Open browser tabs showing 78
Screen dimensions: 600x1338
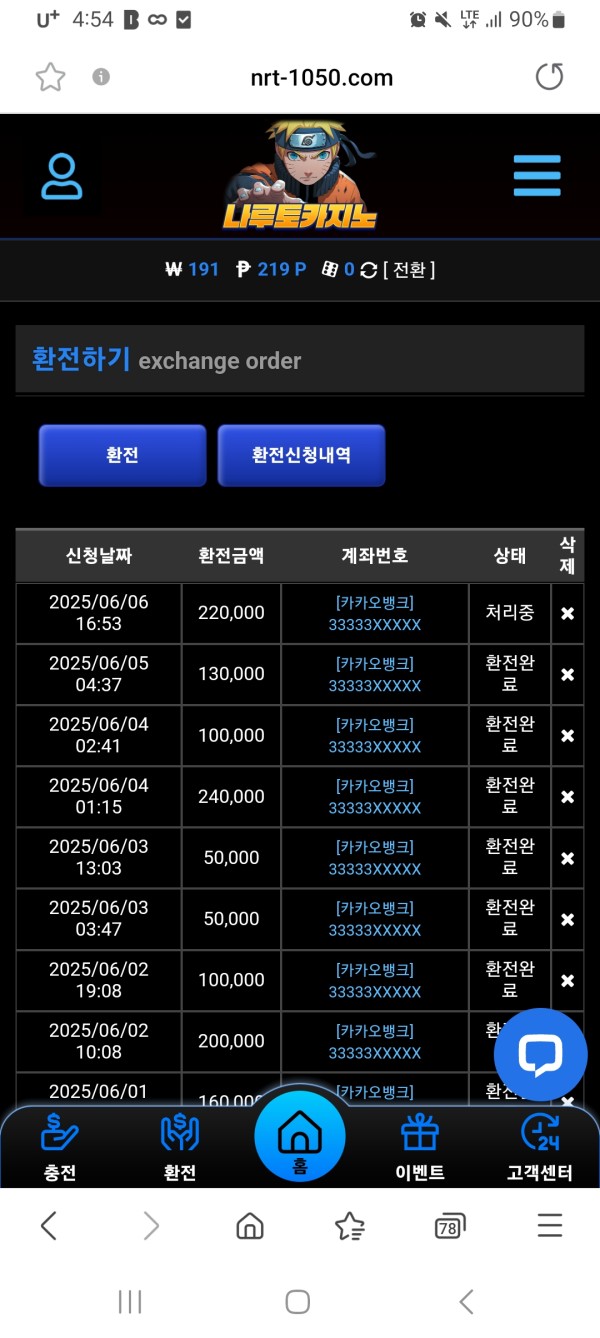450,1225
